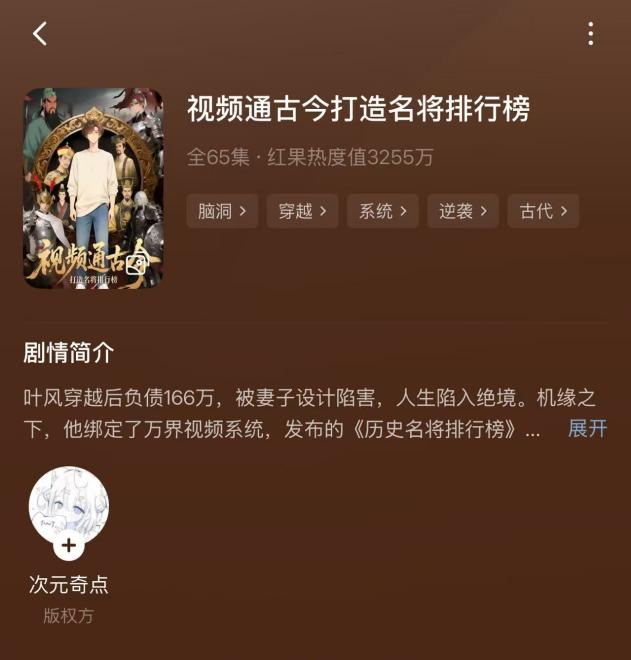Go back using the top-left arrow
Screen dimensions: 631x660
click(40, 34)
